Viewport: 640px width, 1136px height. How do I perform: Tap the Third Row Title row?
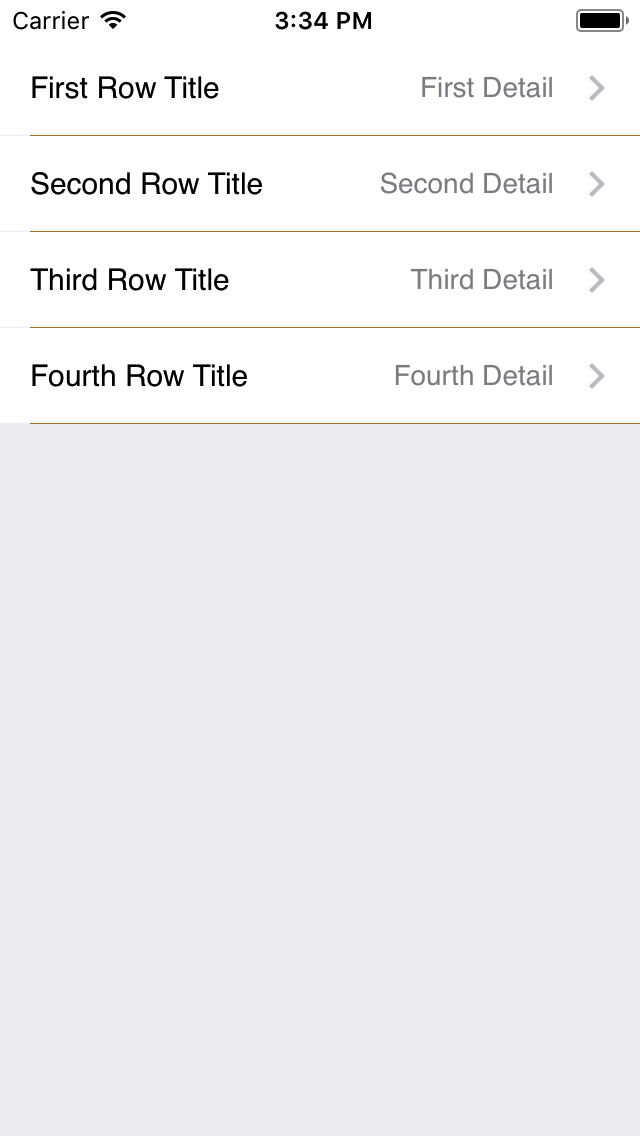point(320,280)
